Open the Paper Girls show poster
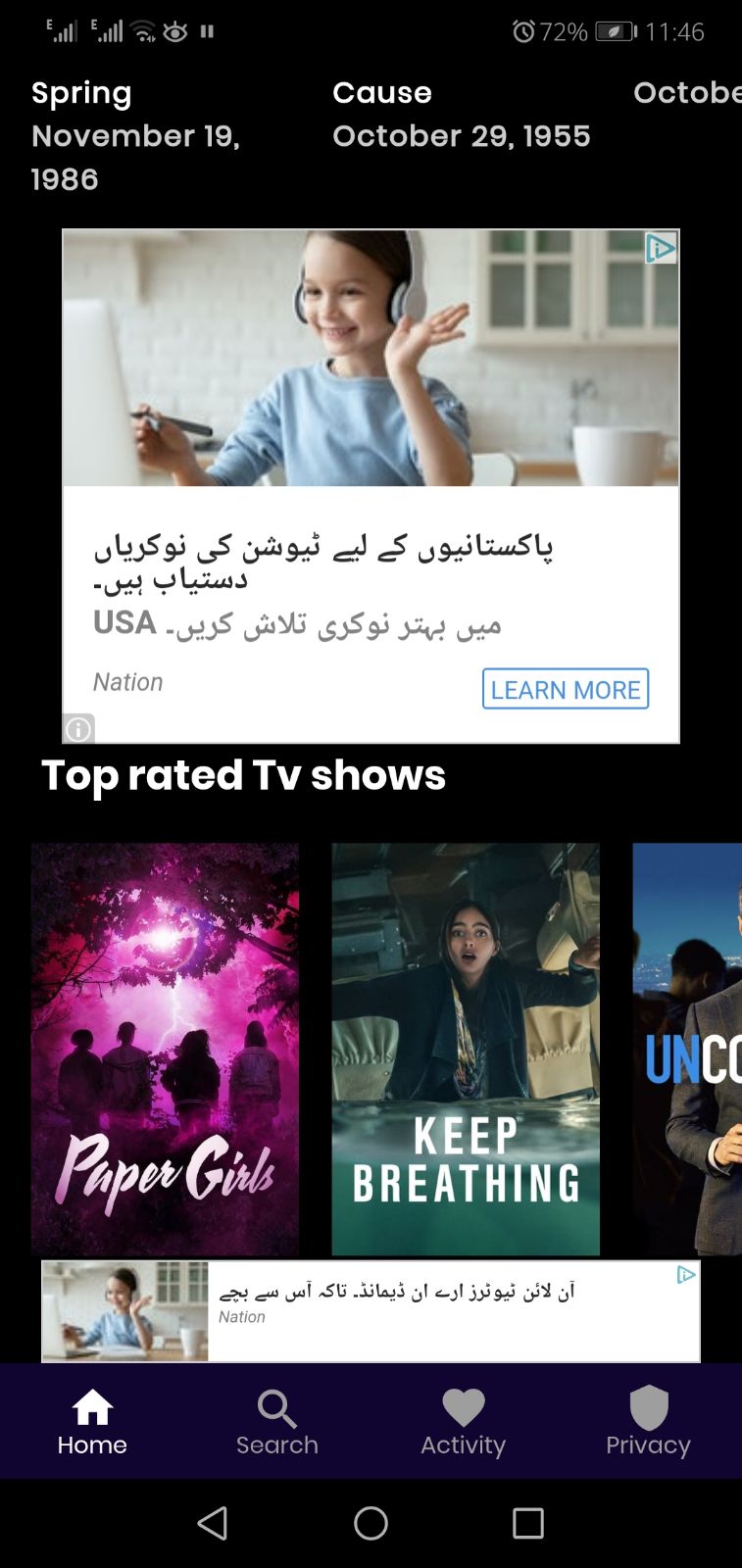This screenshot has height=1568, width=742. [x=165, y=1049]
